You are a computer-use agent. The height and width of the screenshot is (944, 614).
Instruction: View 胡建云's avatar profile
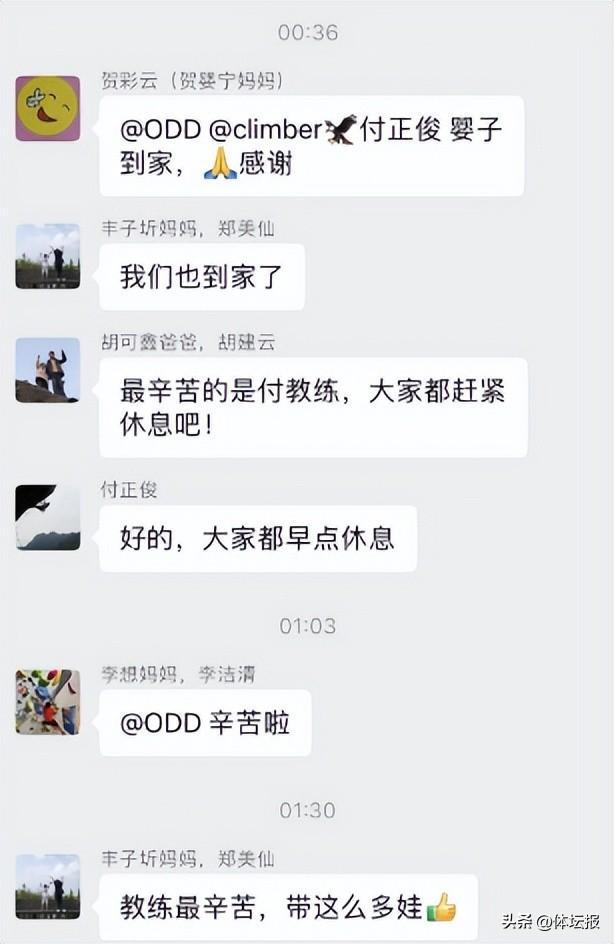coord(47,370)
